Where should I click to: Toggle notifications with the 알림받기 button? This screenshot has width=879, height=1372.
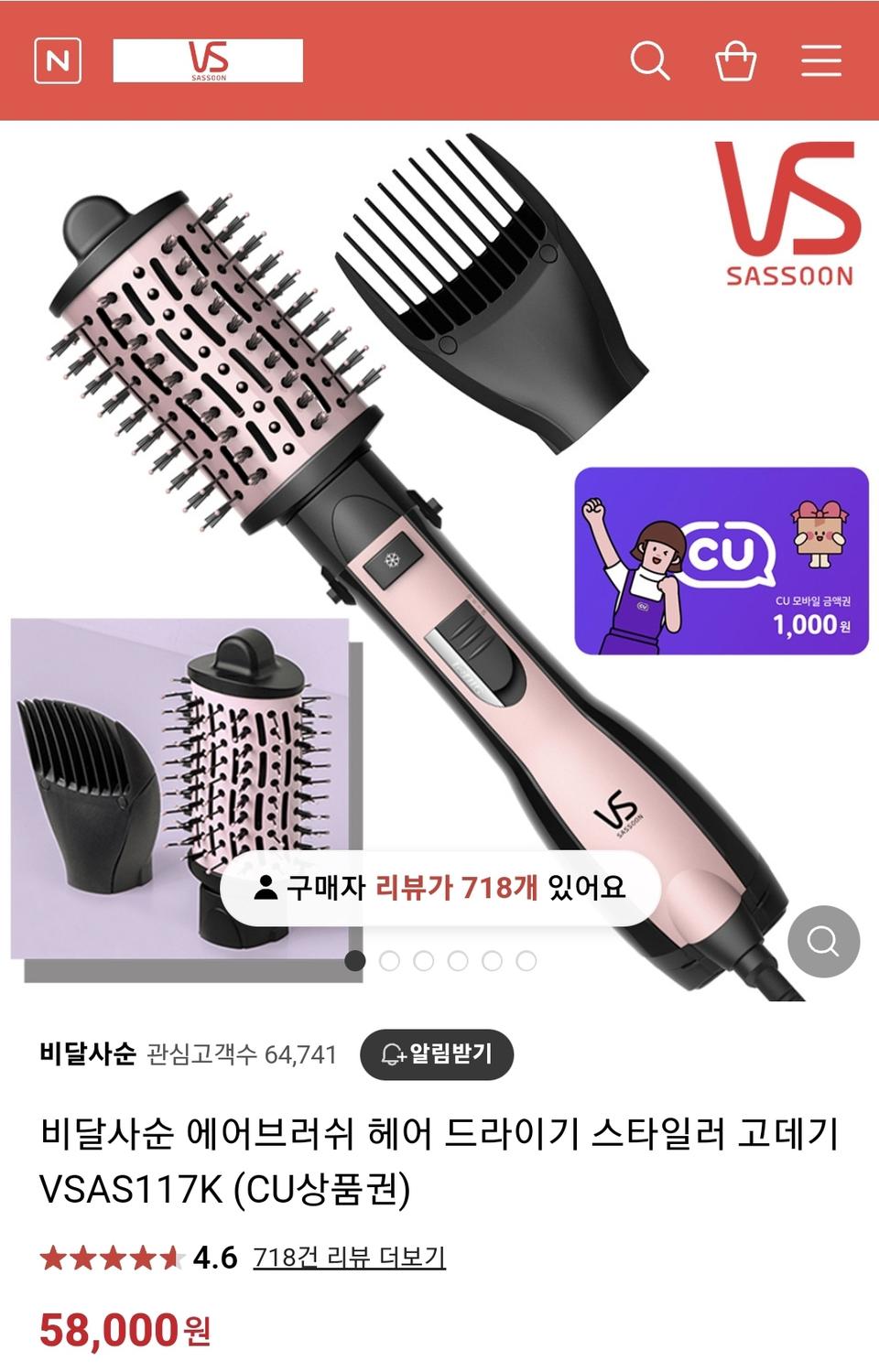[x=437, y=1053]
